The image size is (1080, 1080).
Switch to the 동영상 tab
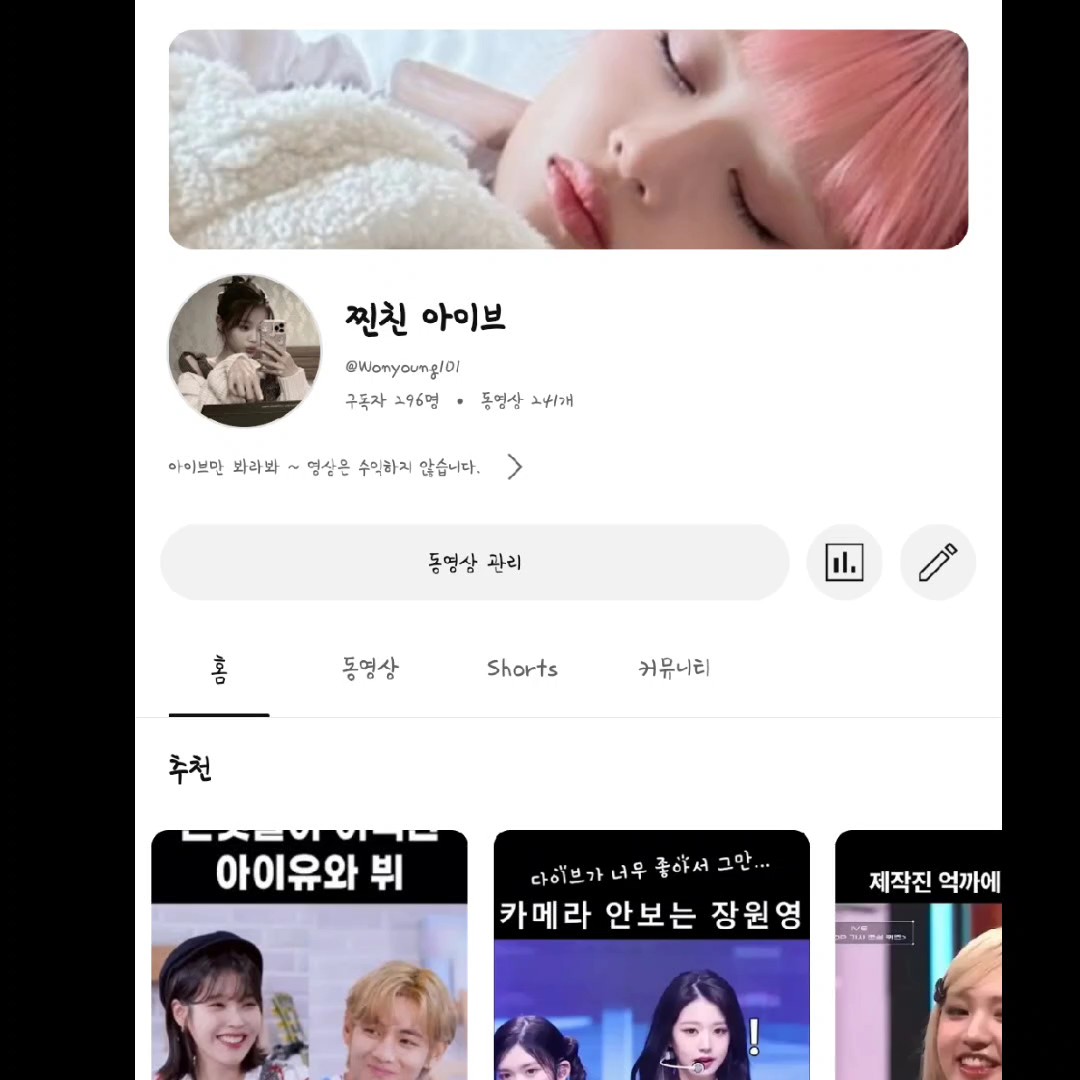pyautogui.click(x=370, y=668)
